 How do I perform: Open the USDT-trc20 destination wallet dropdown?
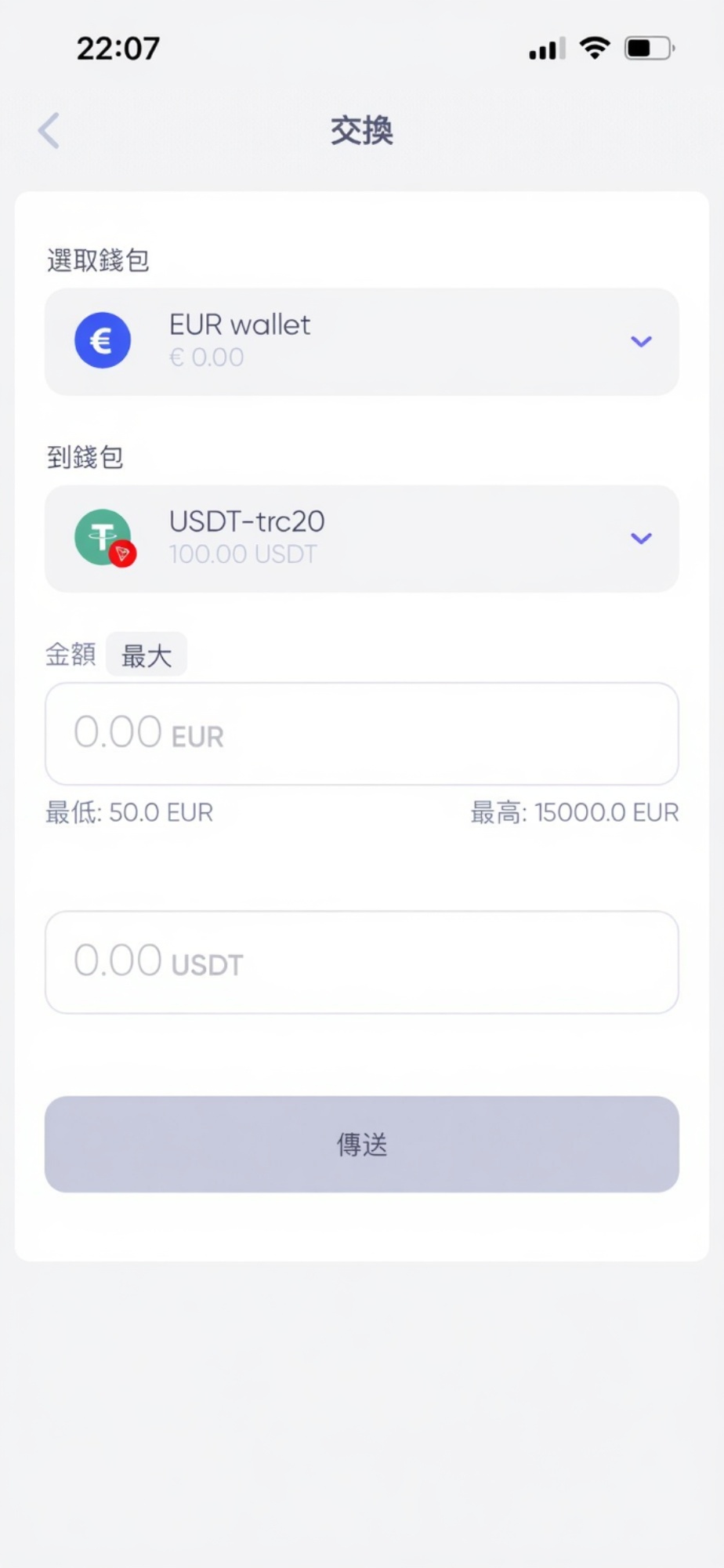coord(361,539)
